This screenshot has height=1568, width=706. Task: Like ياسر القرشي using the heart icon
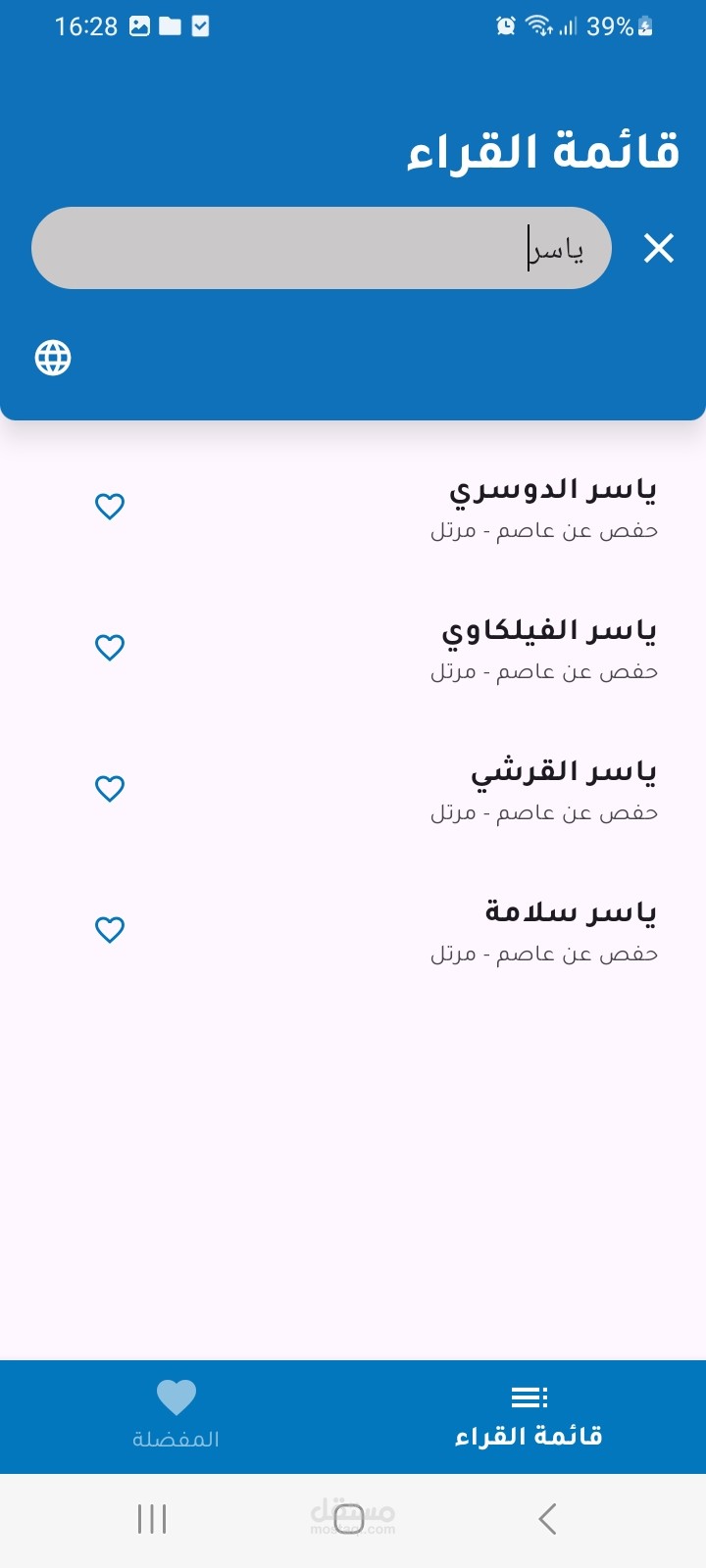(110, 789)
